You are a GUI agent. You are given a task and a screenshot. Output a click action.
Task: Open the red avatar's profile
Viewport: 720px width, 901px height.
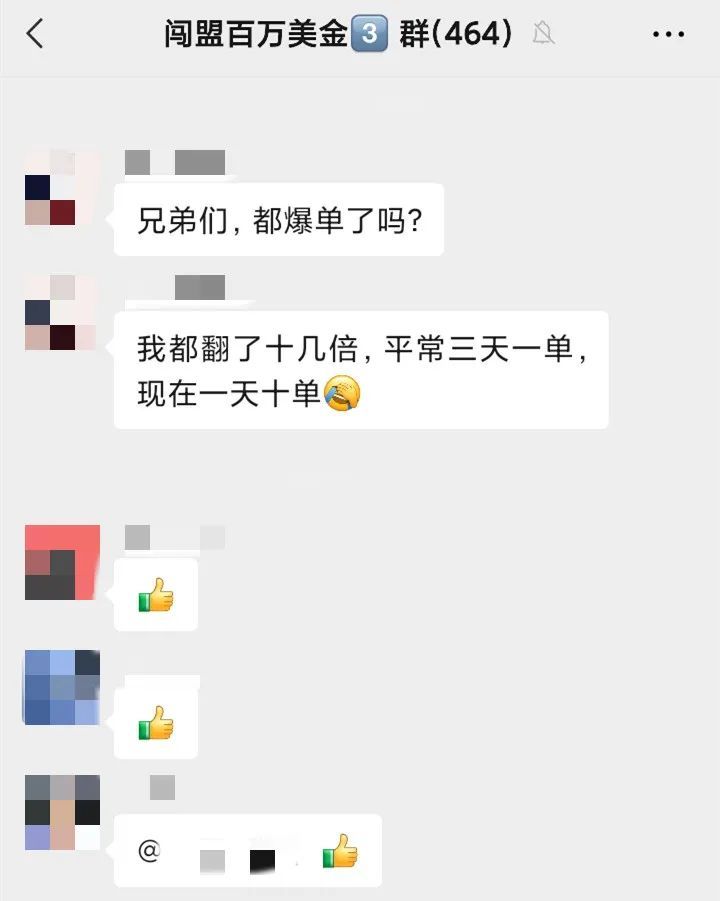tap(62, 562)
